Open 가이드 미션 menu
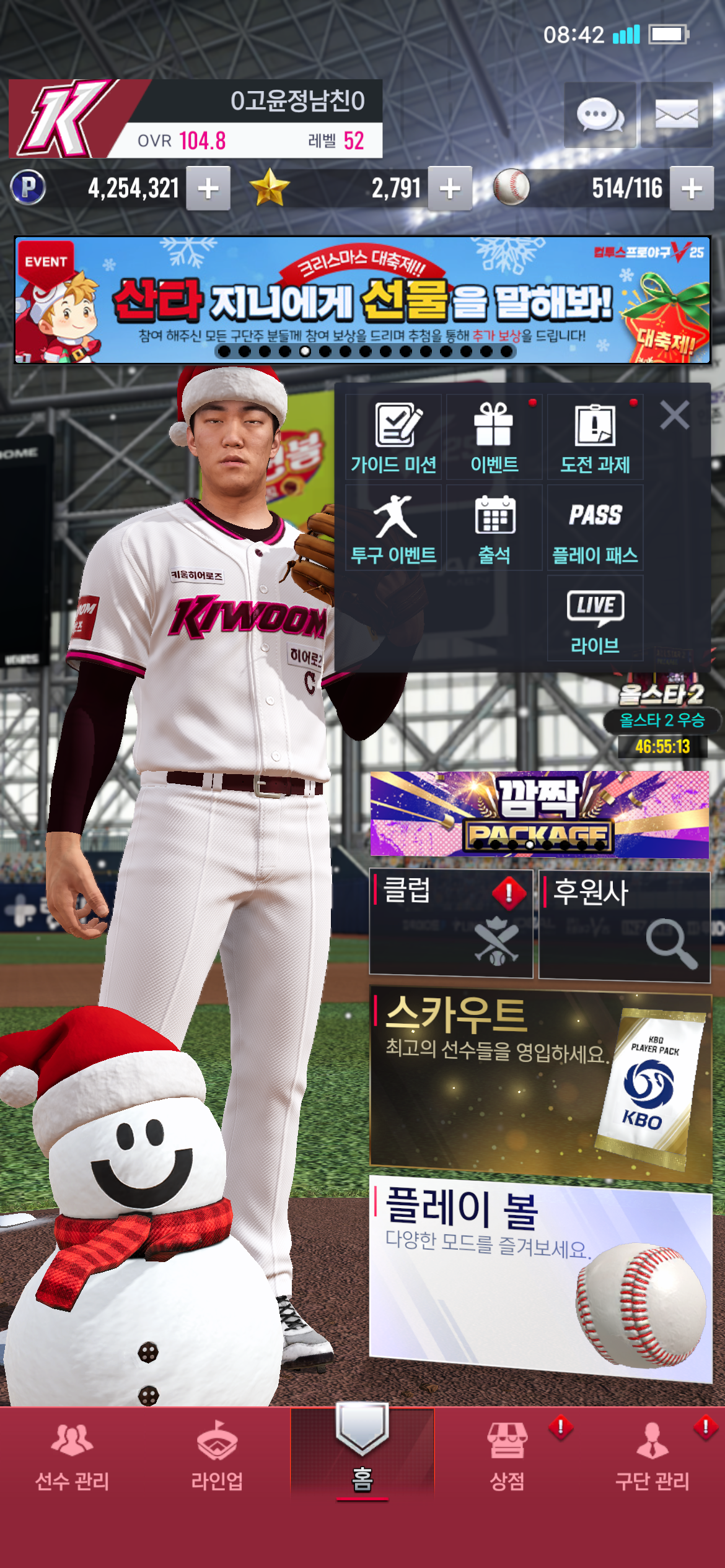 click(x=393, y=437)
